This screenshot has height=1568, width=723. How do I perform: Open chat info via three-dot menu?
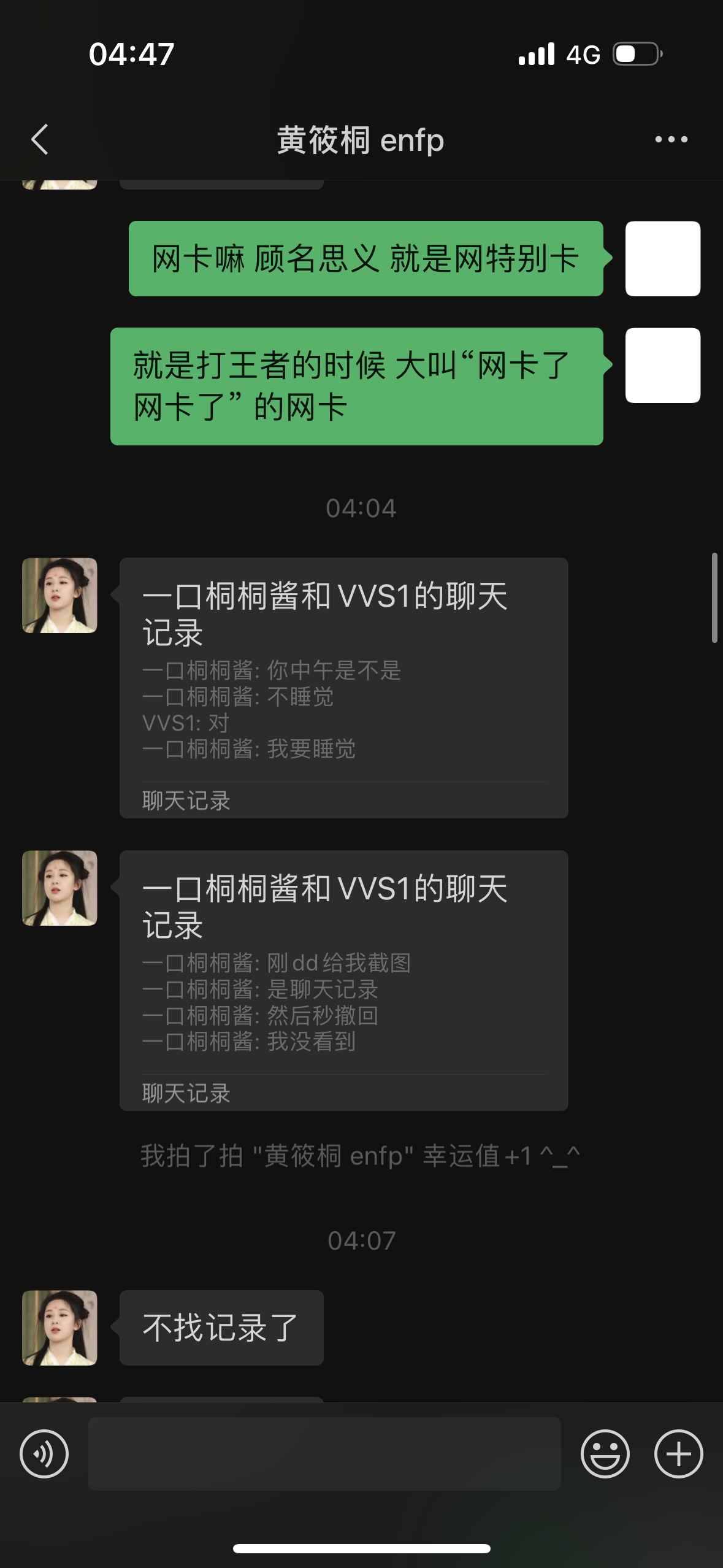pos(671,140)
